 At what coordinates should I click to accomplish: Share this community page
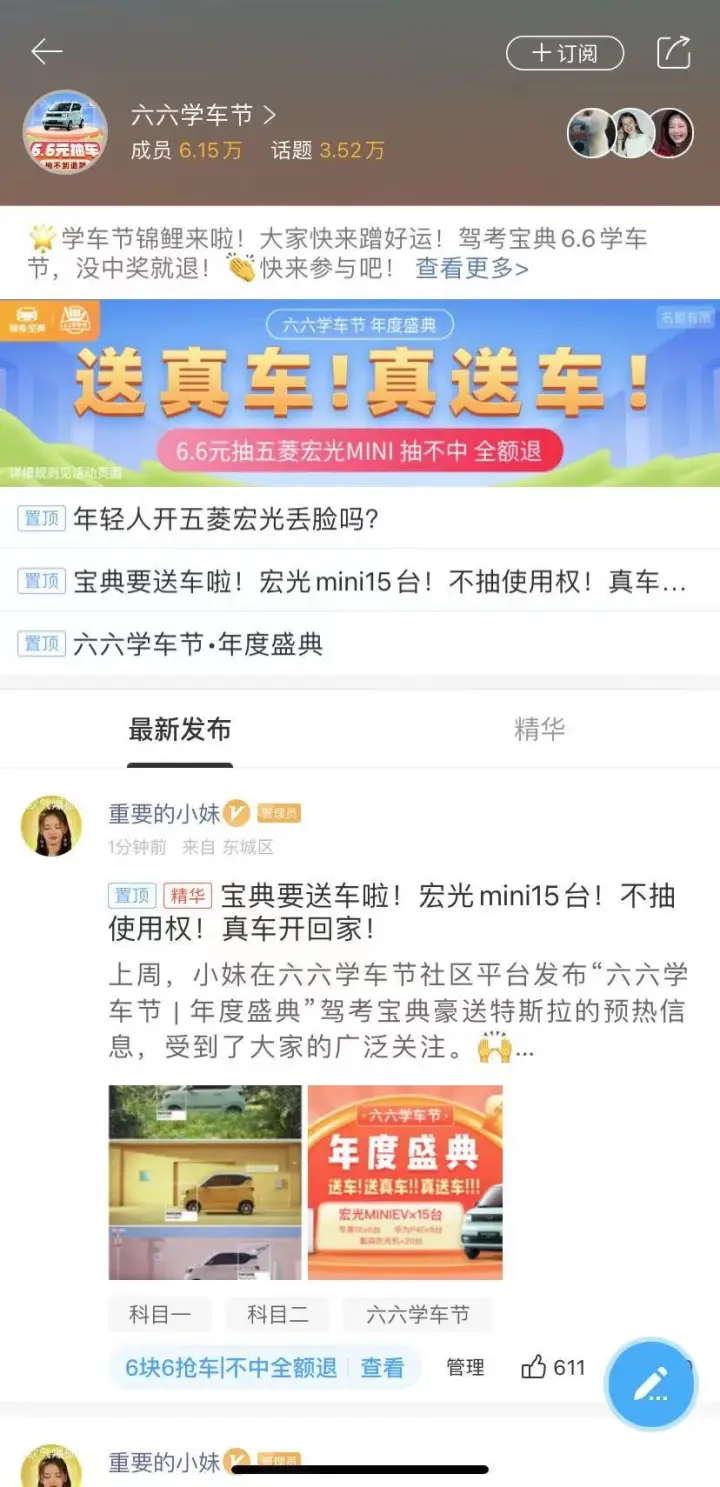coord(673,52)
